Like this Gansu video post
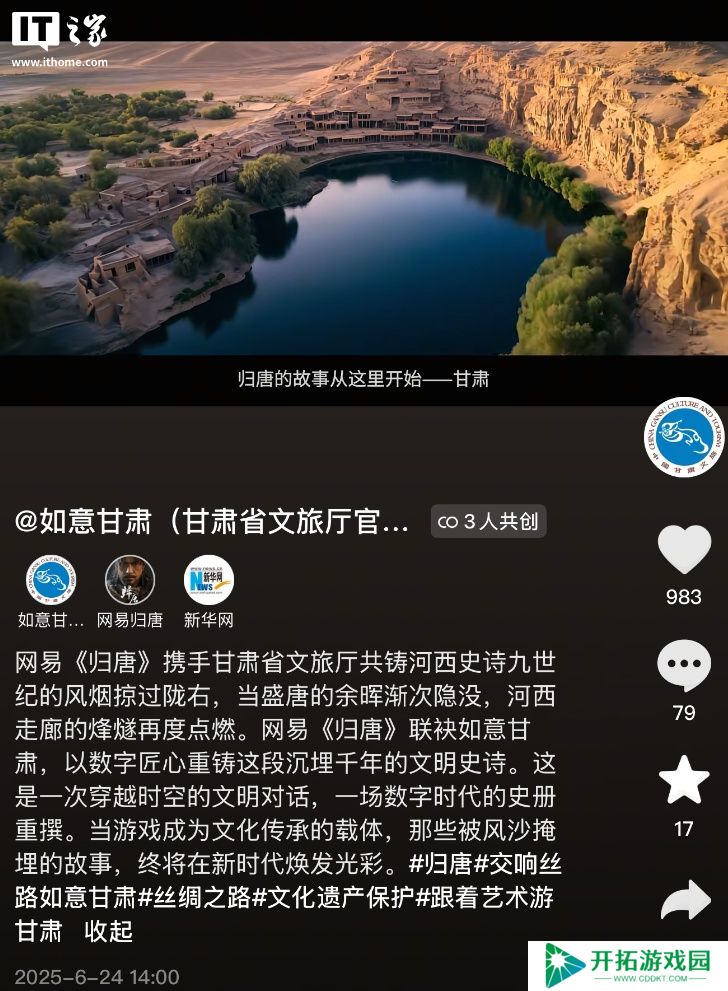Image resolution: width=728 pixels, height=991 pixels. (684, 551)
